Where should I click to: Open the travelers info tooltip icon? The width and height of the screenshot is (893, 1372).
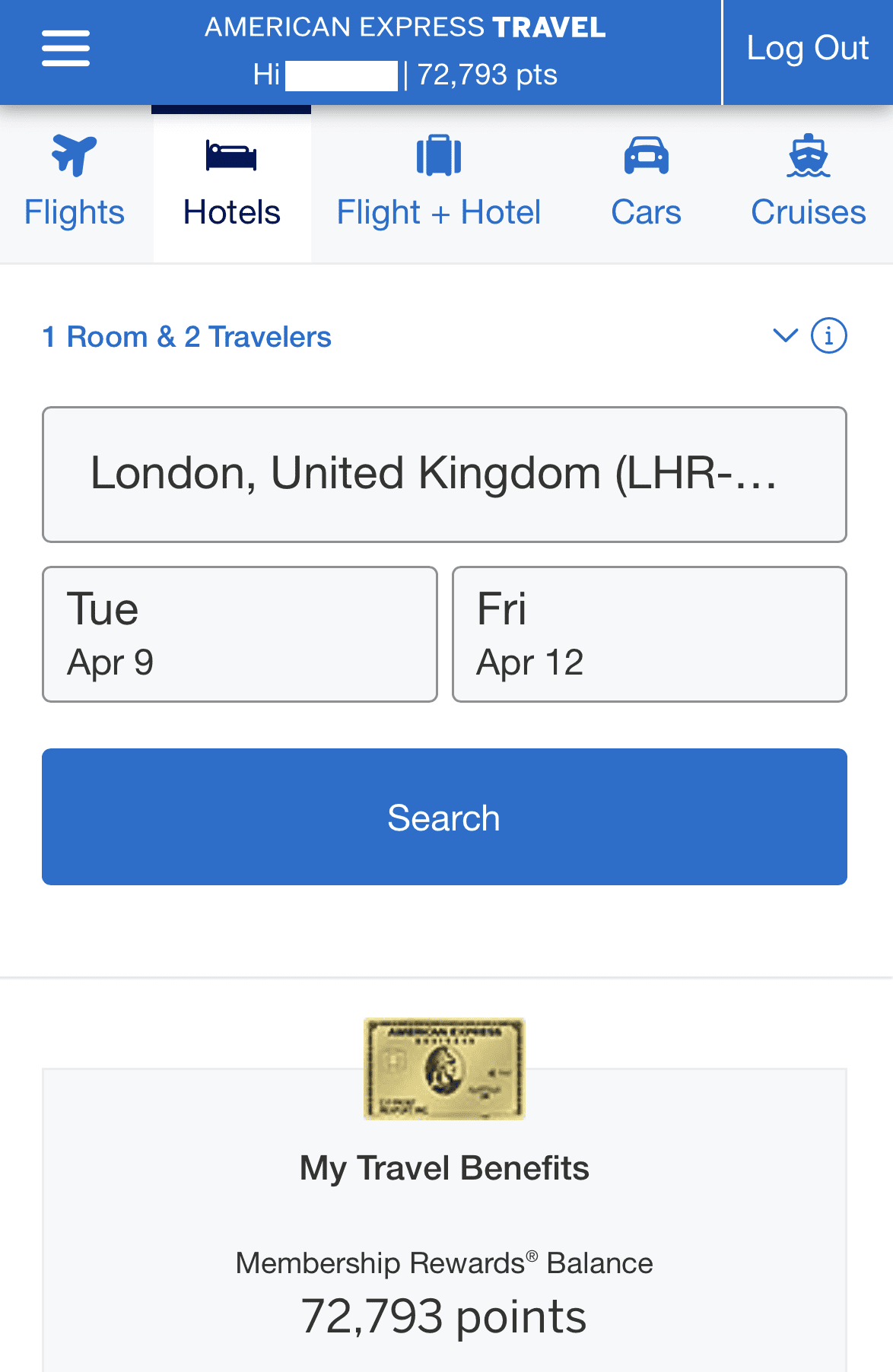828,335
